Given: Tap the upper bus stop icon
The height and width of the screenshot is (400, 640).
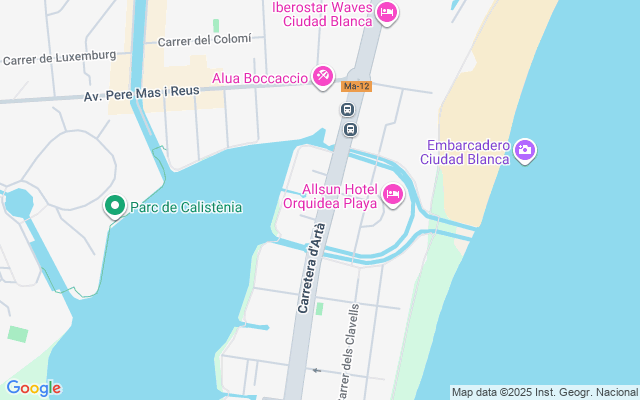Looking at the screenshot, I should tap(347, 109).
